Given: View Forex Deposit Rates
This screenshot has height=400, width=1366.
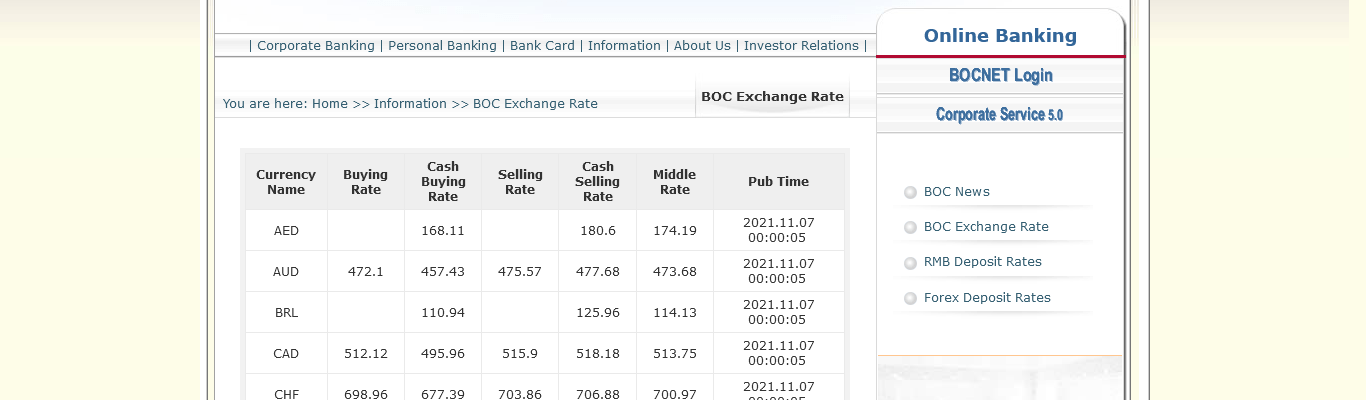Looking at the screenshot, I should (987, 297).
